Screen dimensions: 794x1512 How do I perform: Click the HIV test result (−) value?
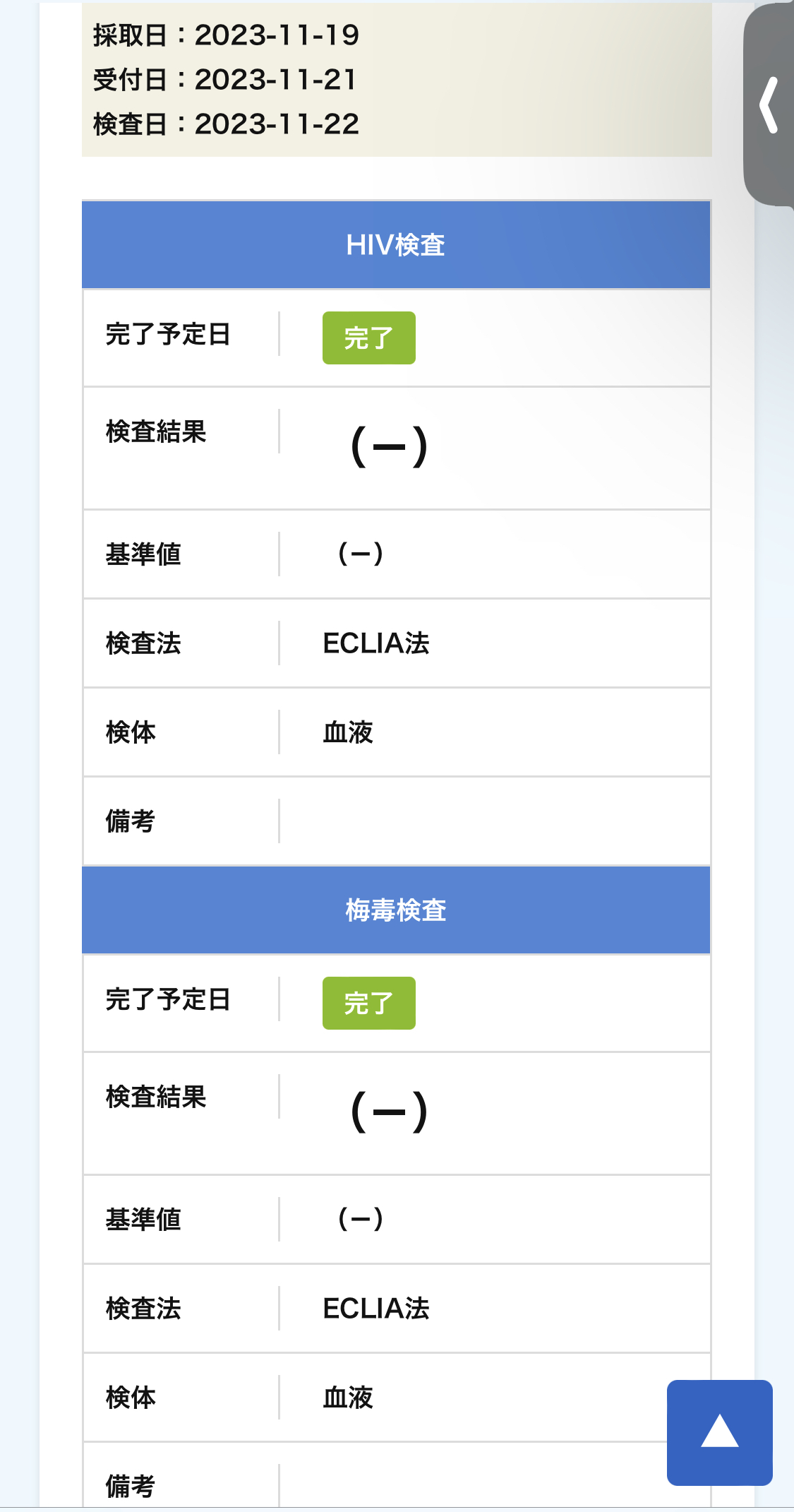387,446
